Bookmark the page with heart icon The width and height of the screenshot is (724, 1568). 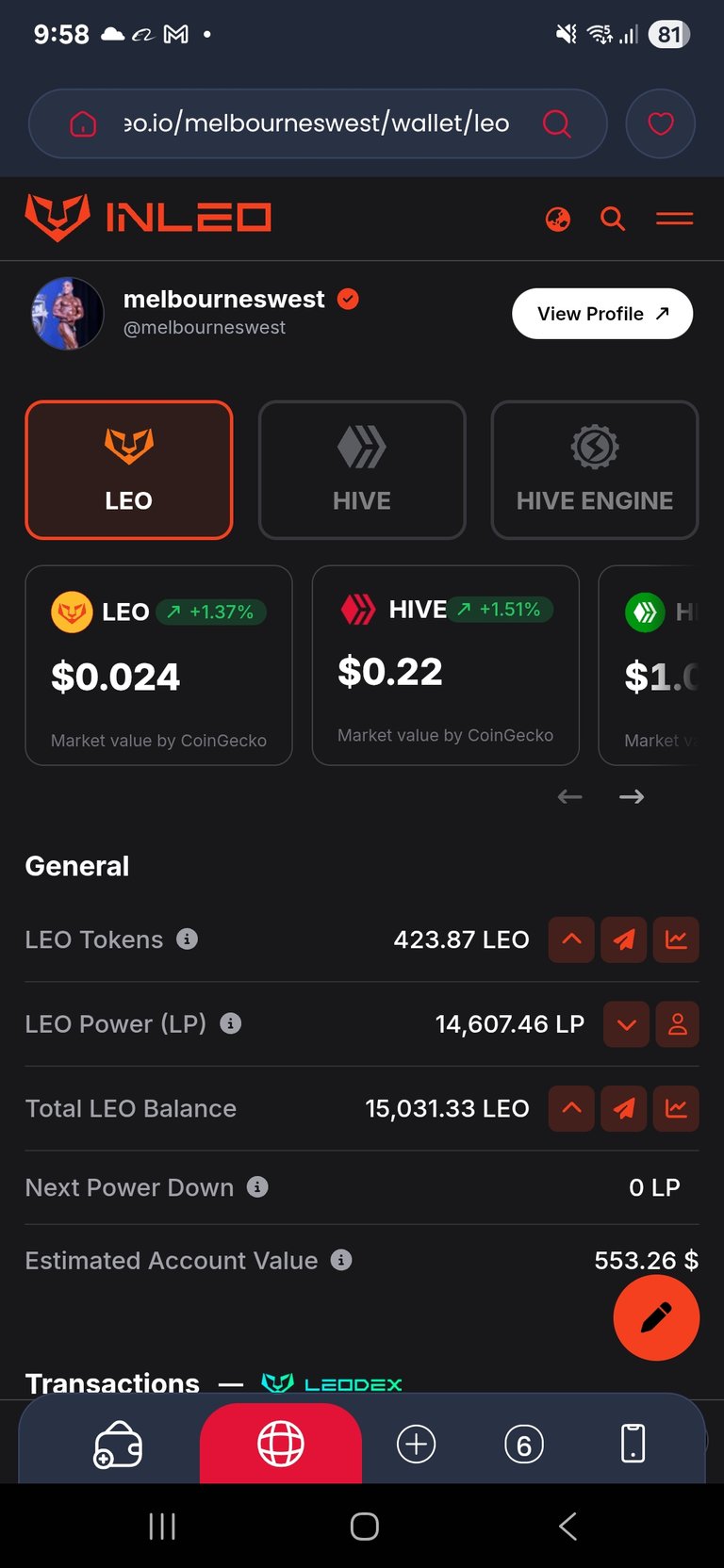pyautogui.click(x=661, y=123)
